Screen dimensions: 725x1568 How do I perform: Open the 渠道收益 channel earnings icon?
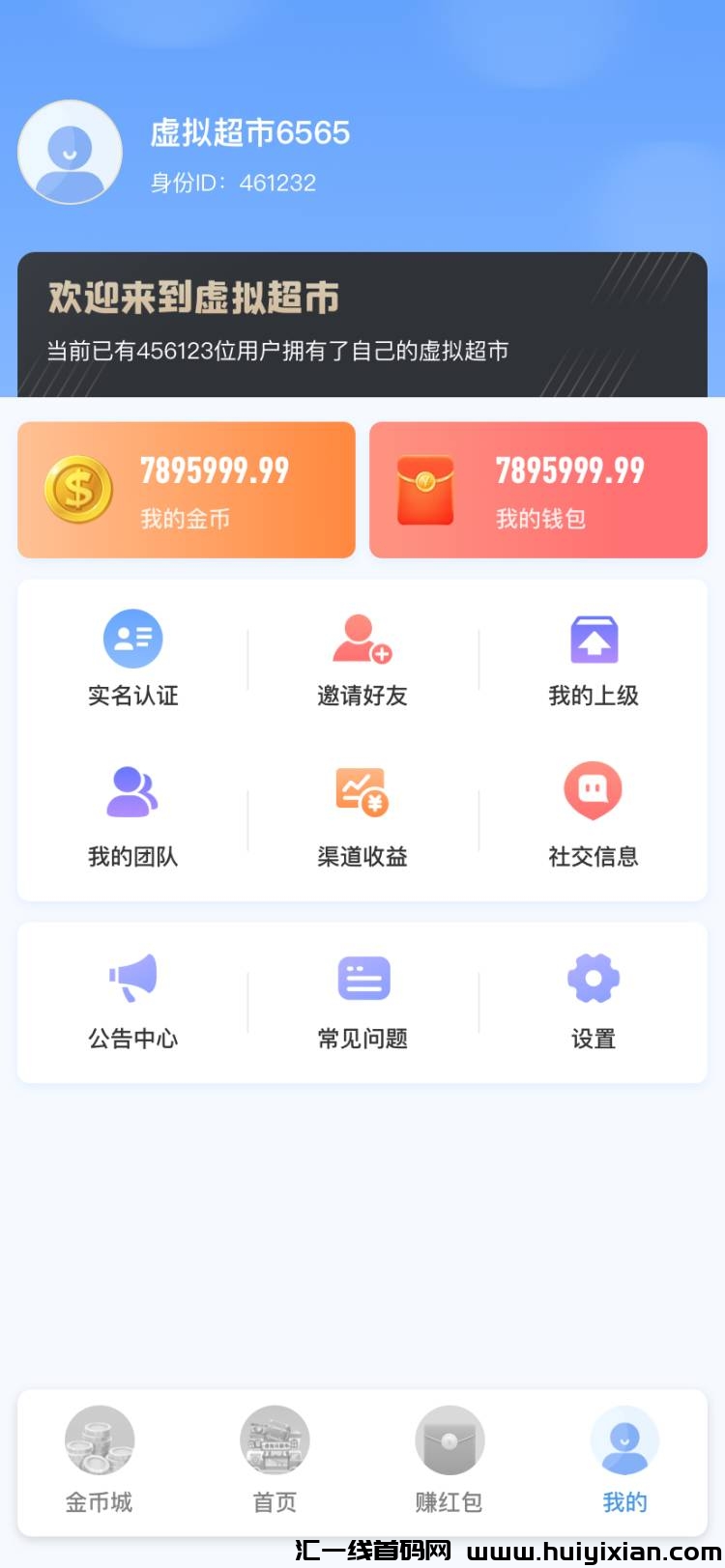click(x=362, y=790)
